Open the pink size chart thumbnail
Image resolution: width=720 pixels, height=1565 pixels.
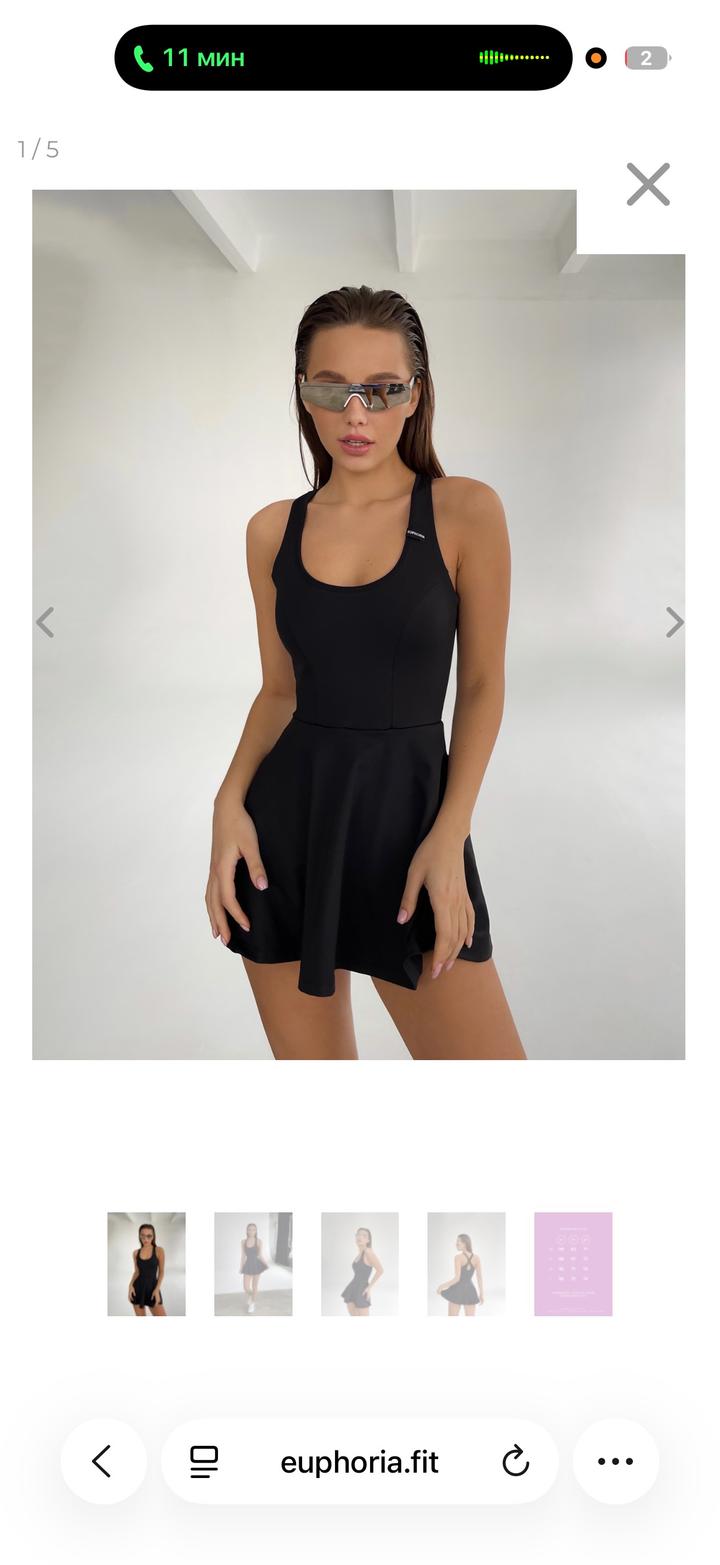point(573,1264)
